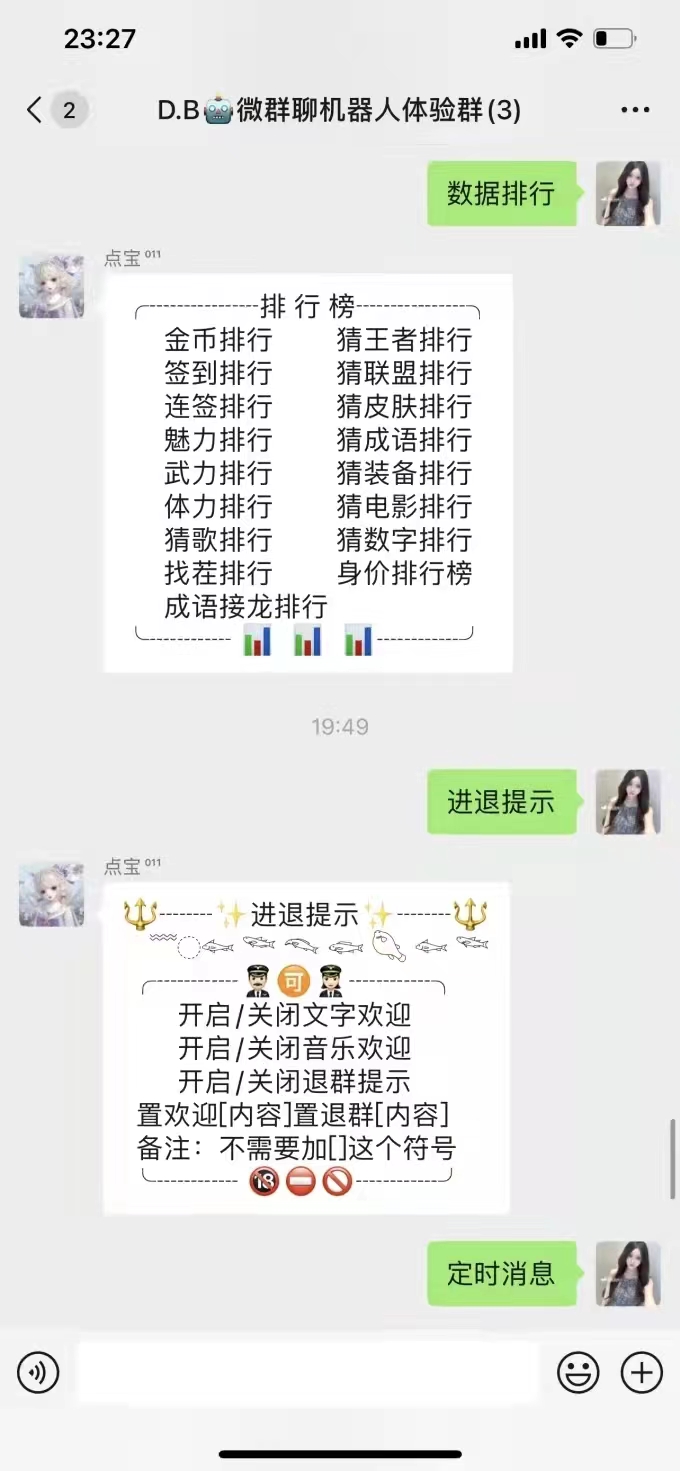Switch to voice message input
Viewport: 680px width, 1471px height.
[38, 1373]
